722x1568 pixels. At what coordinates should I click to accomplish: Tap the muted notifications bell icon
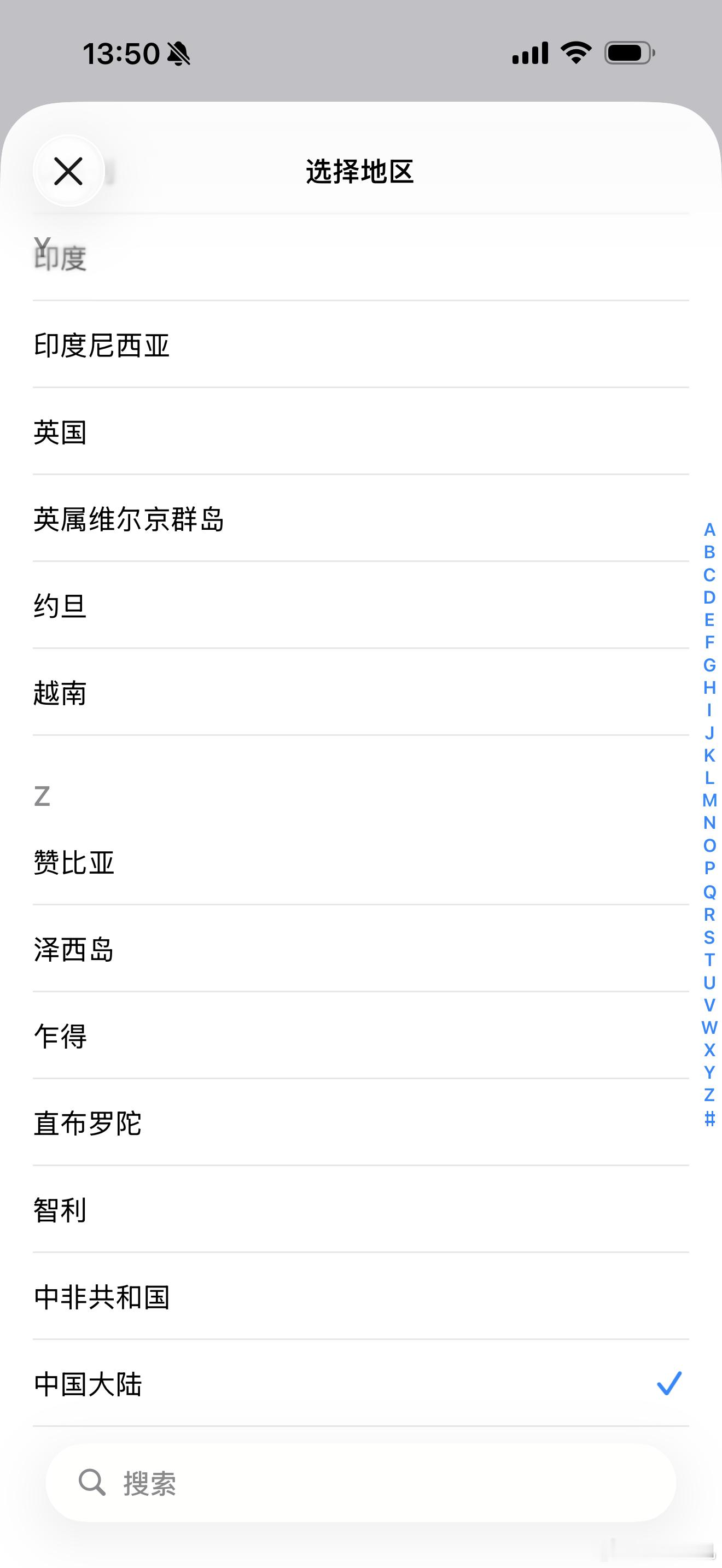pos(178,55)
